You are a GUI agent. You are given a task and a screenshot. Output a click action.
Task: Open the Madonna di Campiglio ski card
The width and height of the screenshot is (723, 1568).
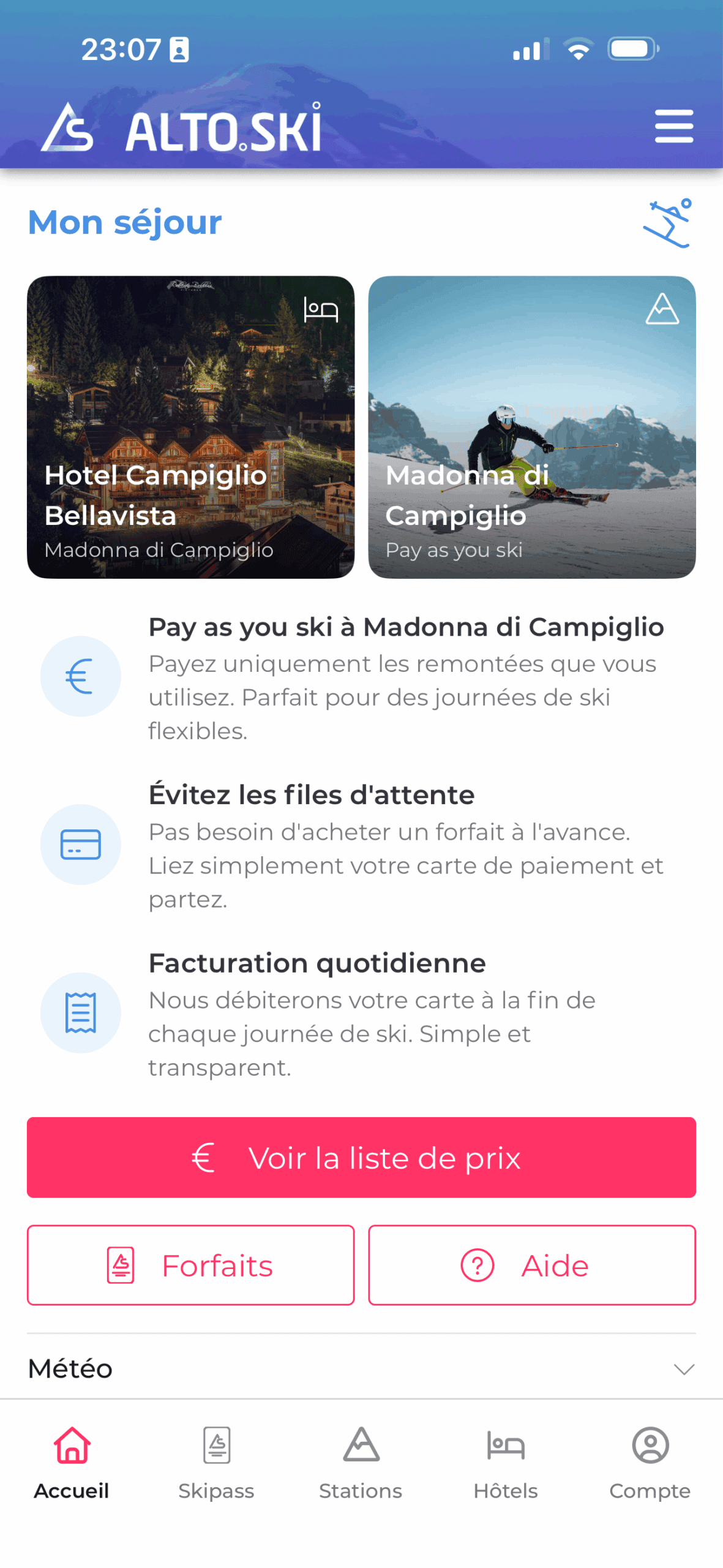point(531,427)
